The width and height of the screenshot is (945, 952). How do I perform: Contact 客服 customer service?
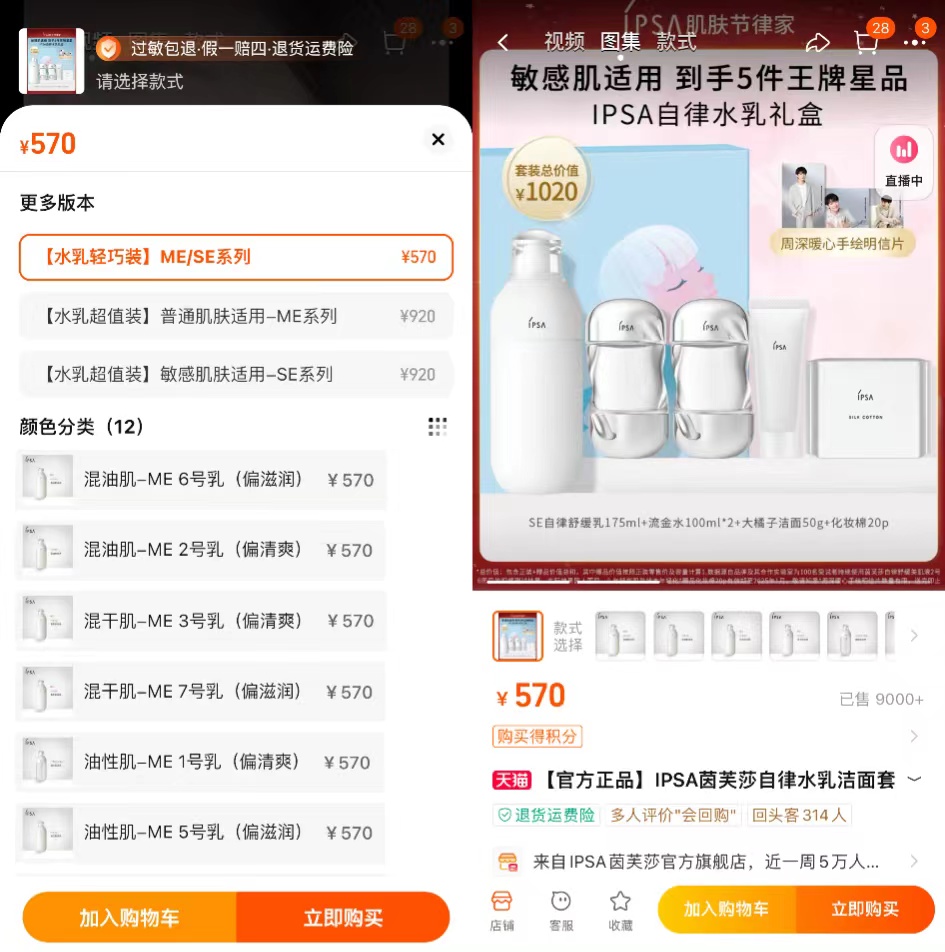coord(562,910)
